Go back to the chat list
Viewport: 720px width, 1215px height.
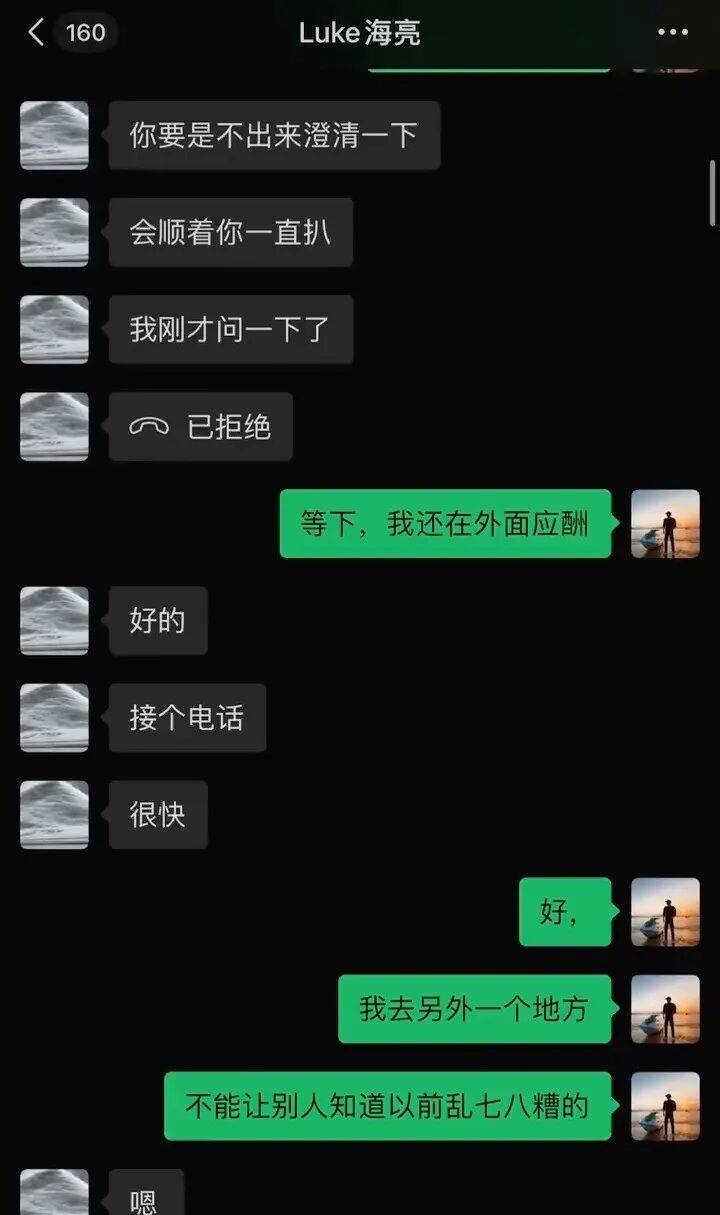tap(36, 33)
